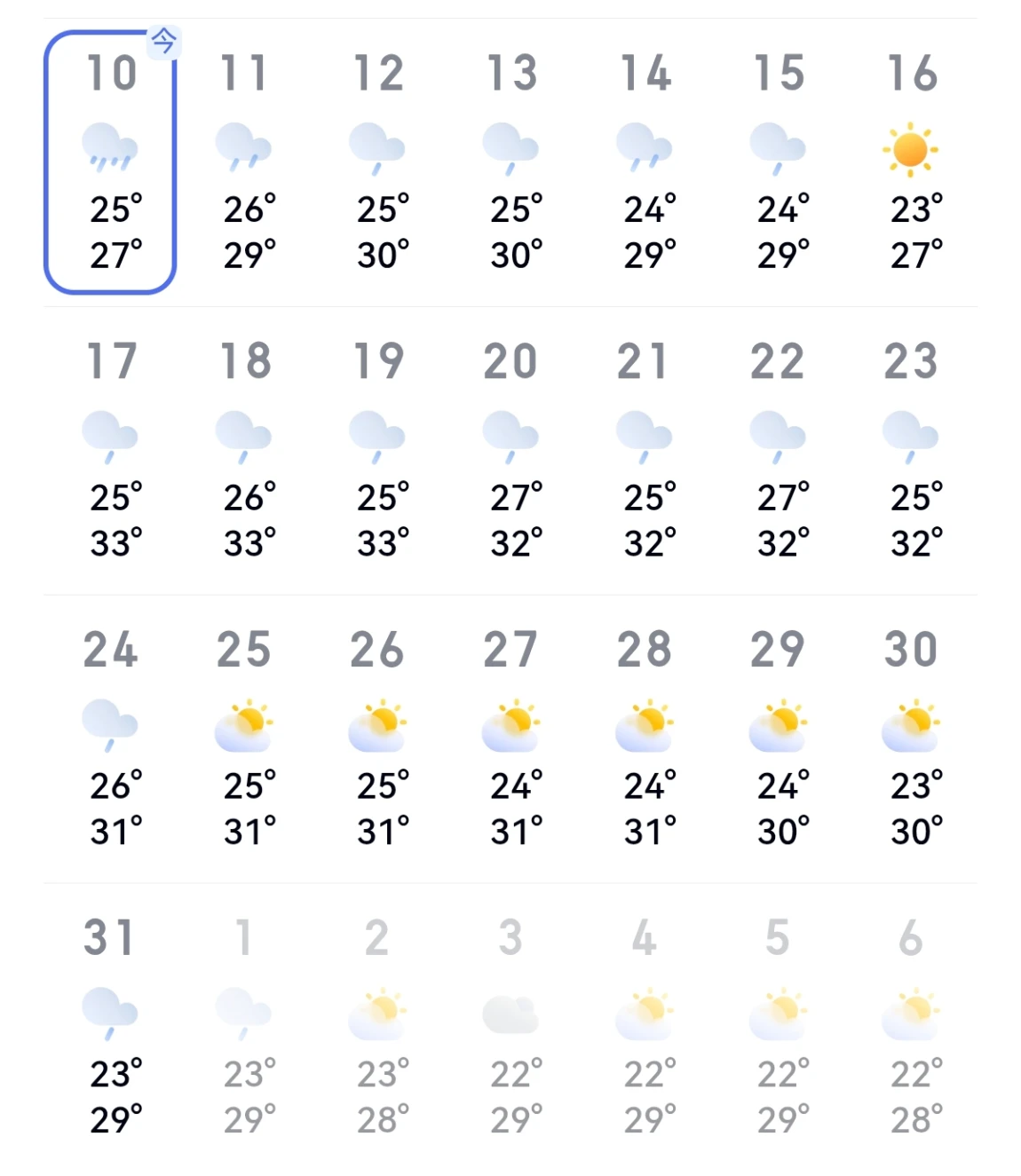Image resolution: width=1021 pixels, height=1176 pixels.
Task: Open the forecast for day 11
Action: 244,162
